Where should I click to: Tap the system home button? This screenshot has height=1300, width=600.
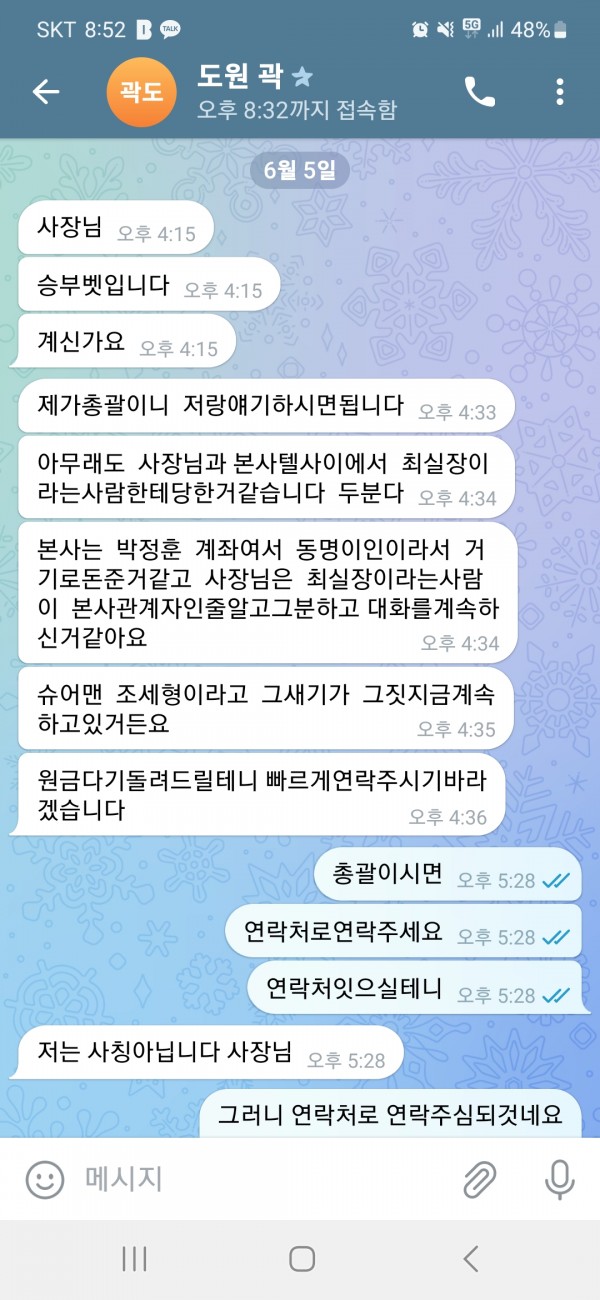click(x=301, y=1259)
